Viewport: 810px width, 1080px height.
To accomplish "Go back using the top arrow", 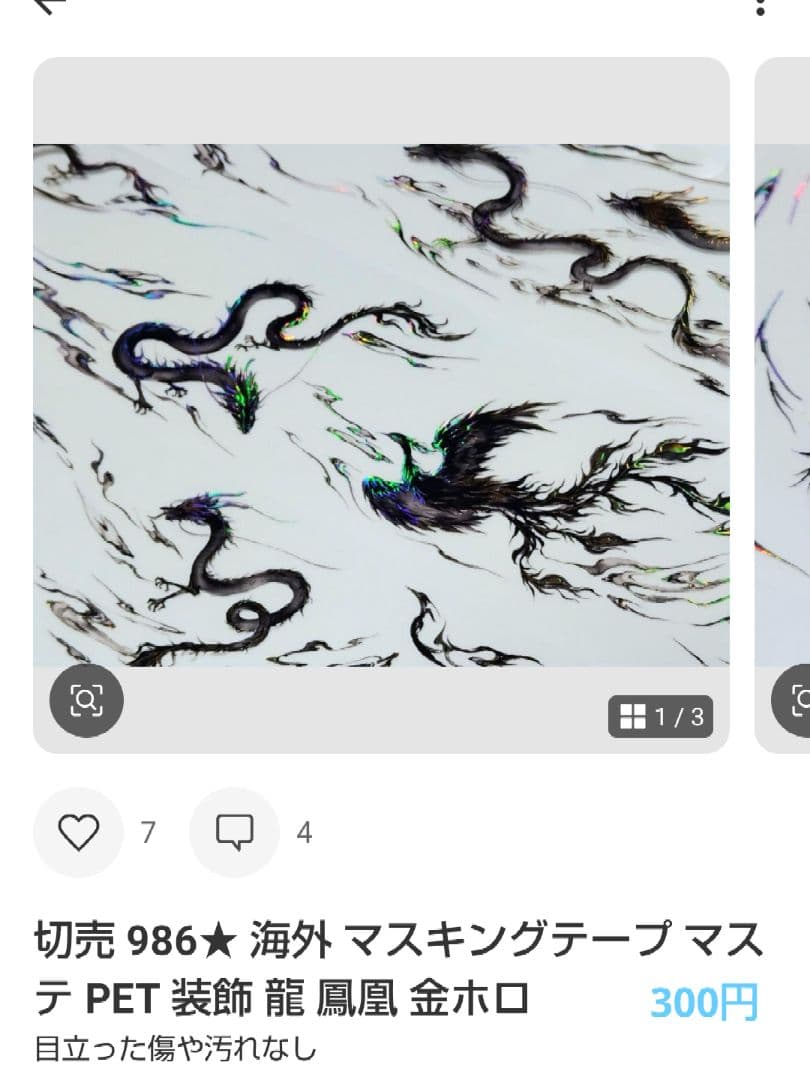I will coord(48,5).
